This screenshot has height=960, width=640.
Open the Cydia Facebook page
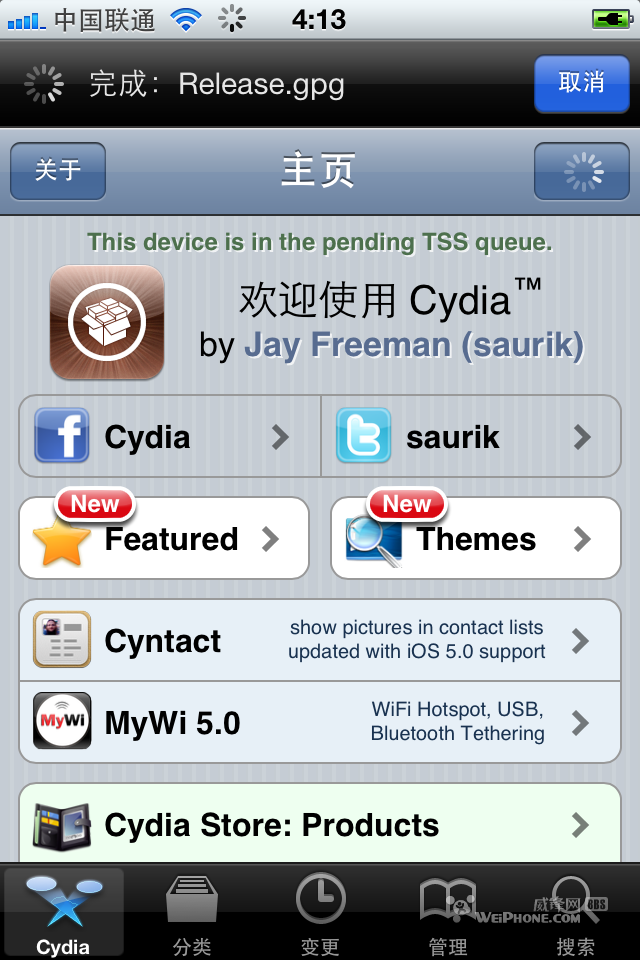click(x=170, y=437)
